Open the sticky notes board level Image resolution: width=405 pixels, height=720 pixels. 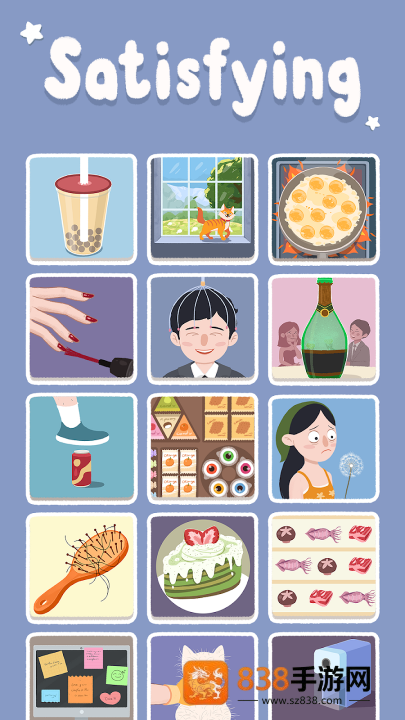tap(82, 676)
